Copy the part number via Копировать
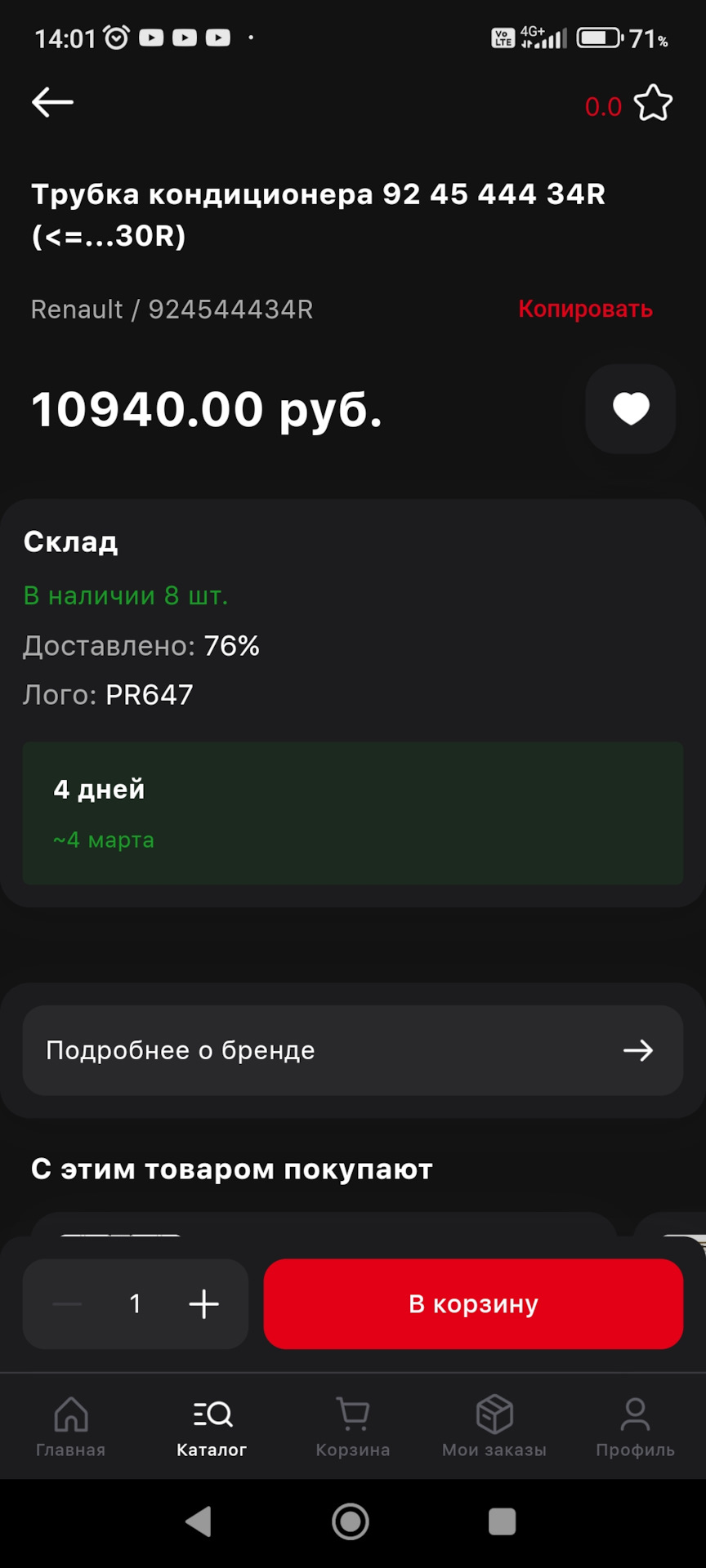The width and height of the screenshot is (706, 1568). pos(585,309)
